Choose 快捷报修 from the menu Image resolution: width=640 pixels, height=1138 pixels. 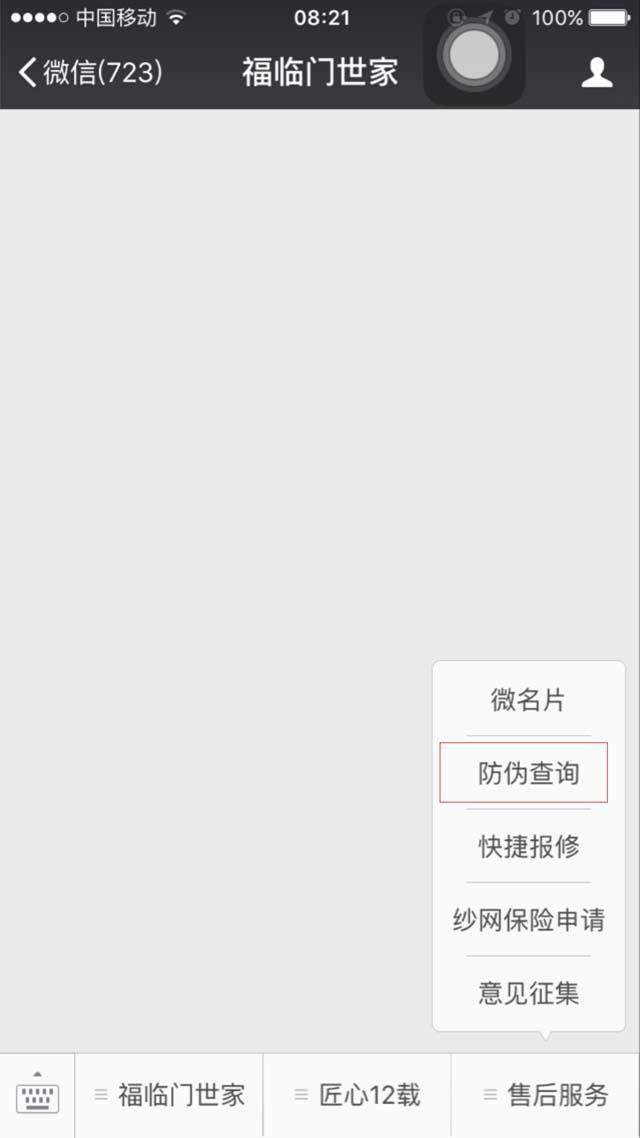pyautogui.click(x=528, y=847)
